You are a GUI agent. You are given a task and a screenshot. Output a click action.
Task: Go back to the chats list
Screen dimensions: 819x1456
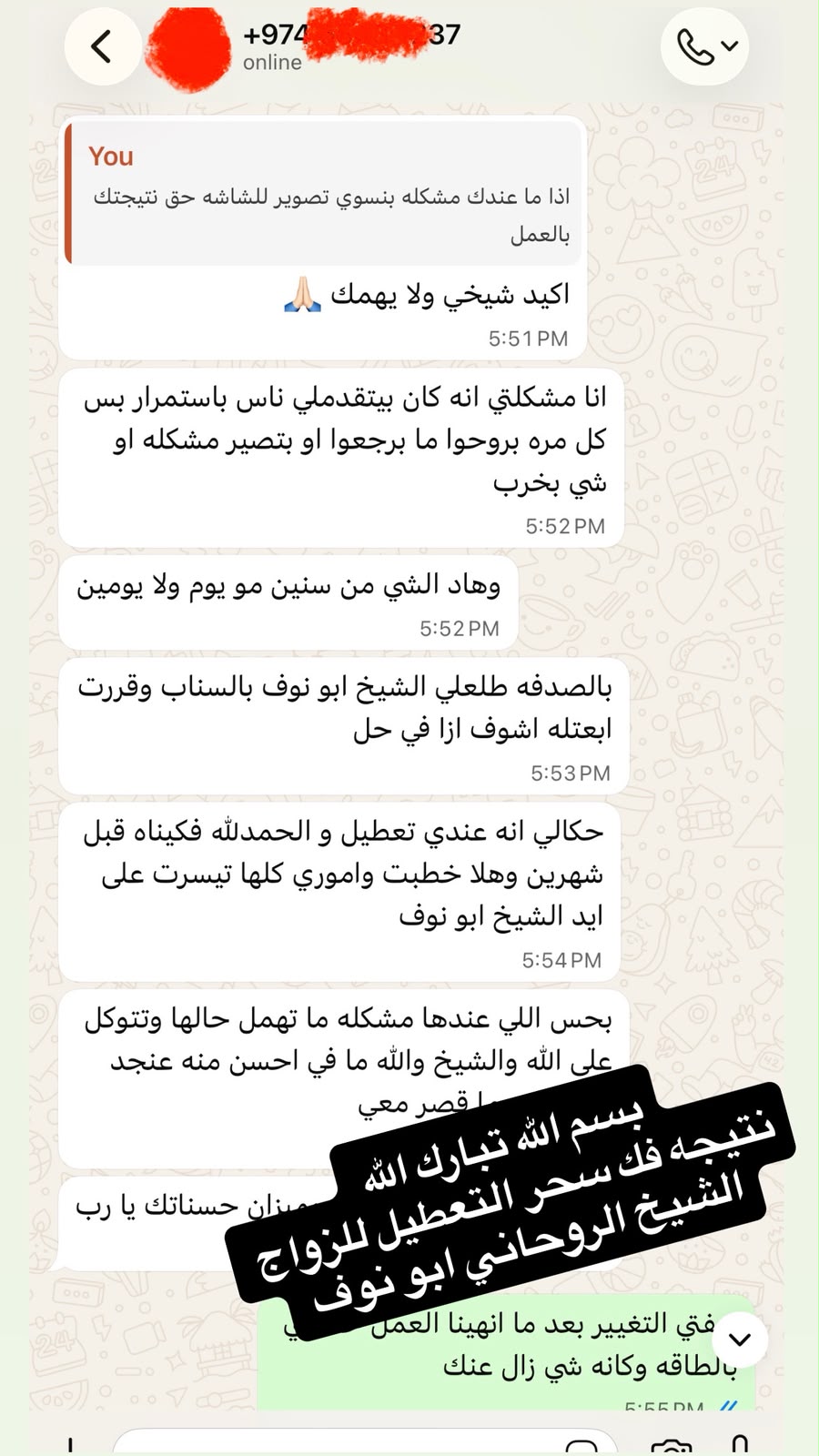click(102, 46)
